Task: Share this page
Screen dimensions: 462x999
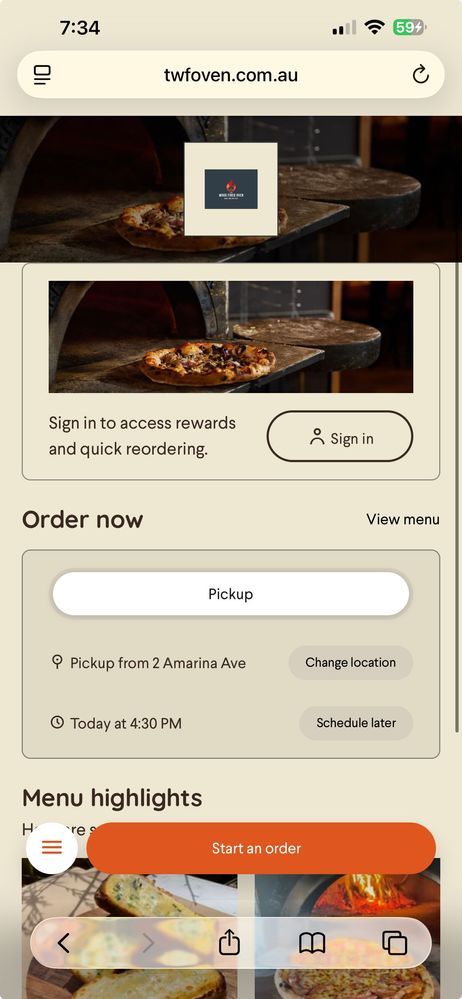Action: [229, 943]
